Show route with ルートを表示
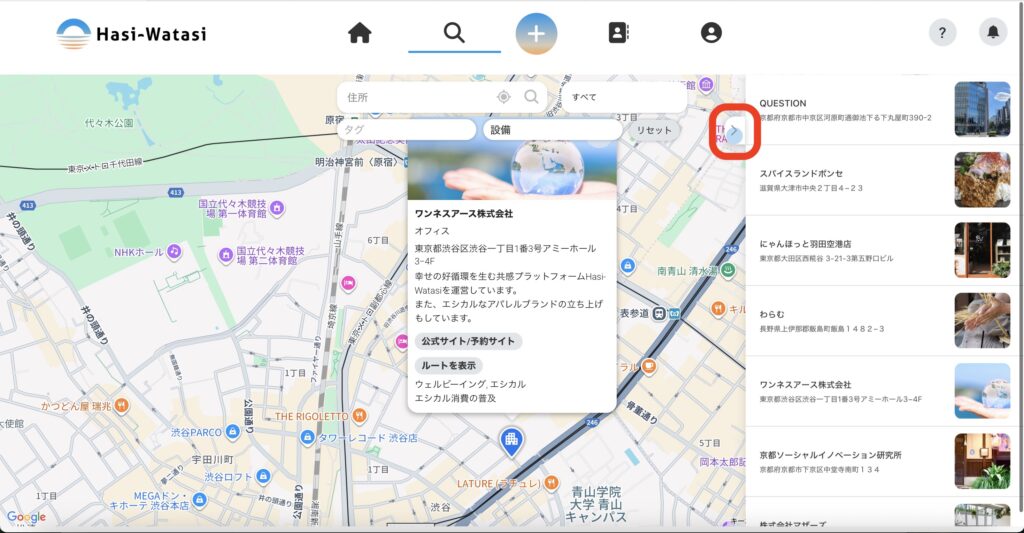Viewport: 1024px width, 533px height. coord(449,366)
